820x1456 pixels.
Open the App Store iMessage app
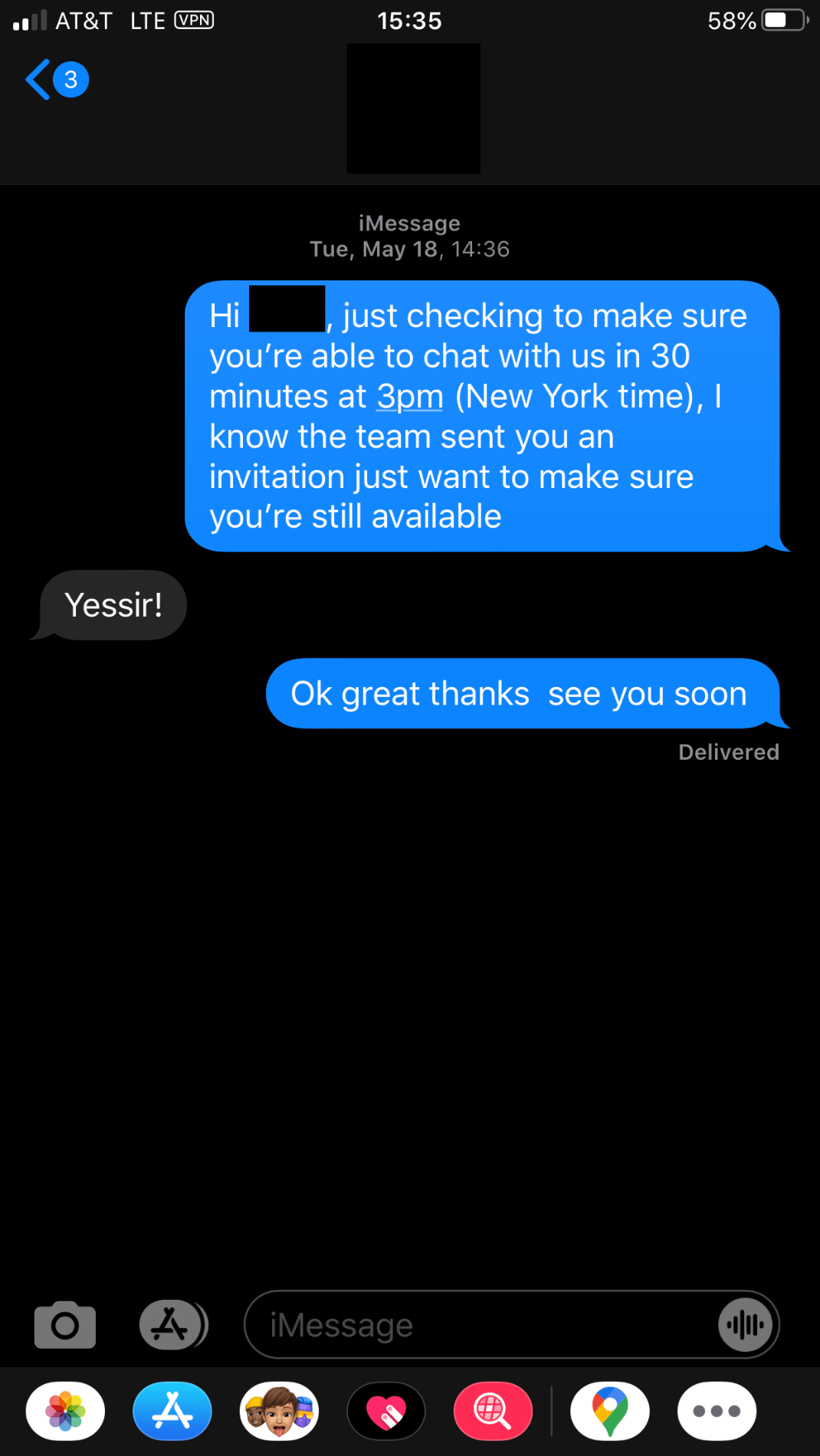click(172, 1411)
